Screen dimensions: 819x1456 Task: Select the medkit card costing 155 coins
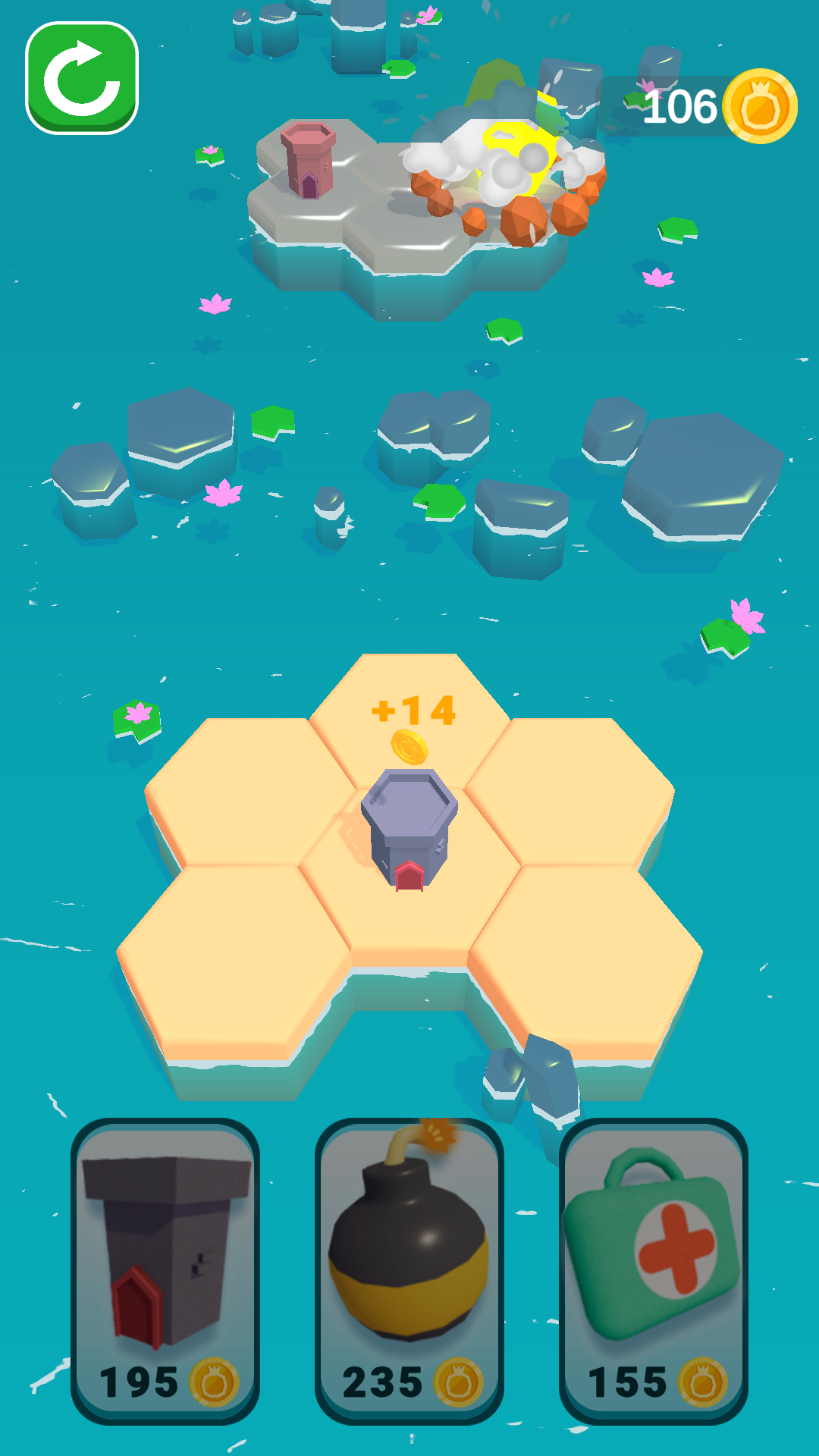(x=654, y=1270)
